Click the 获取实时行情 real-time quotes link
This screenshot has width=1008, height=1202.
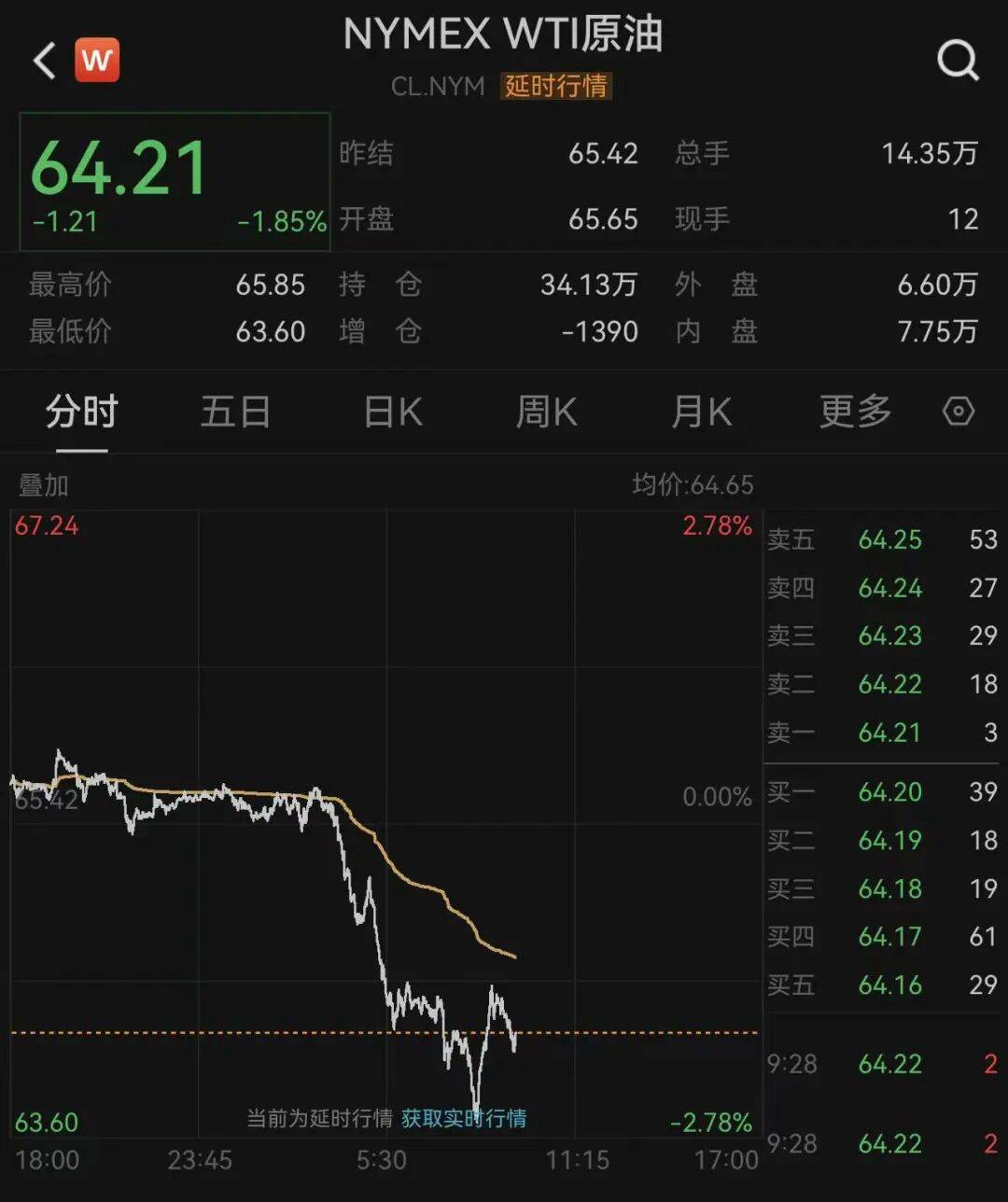pos(464,1115)
